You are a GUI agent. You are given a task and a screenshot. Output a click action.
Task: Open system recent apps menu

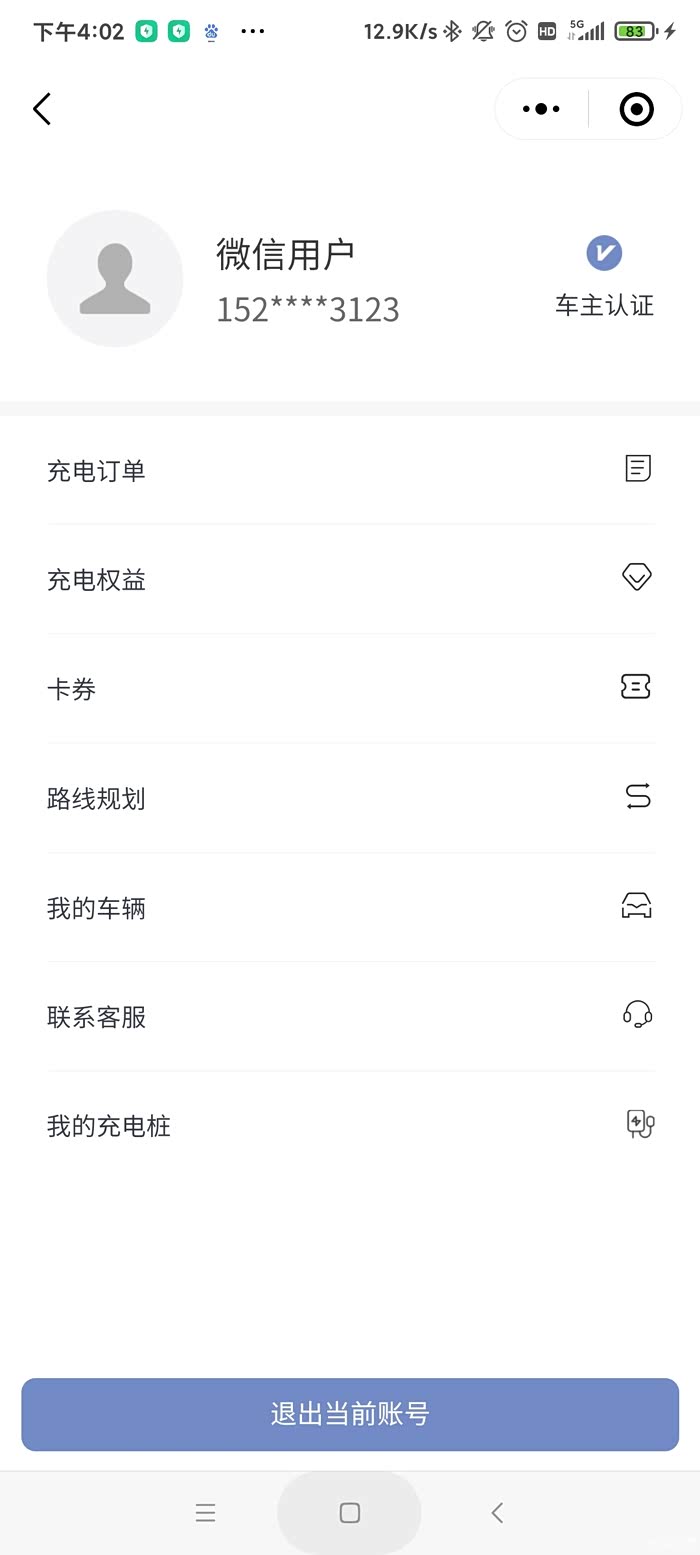[205, 1513]
